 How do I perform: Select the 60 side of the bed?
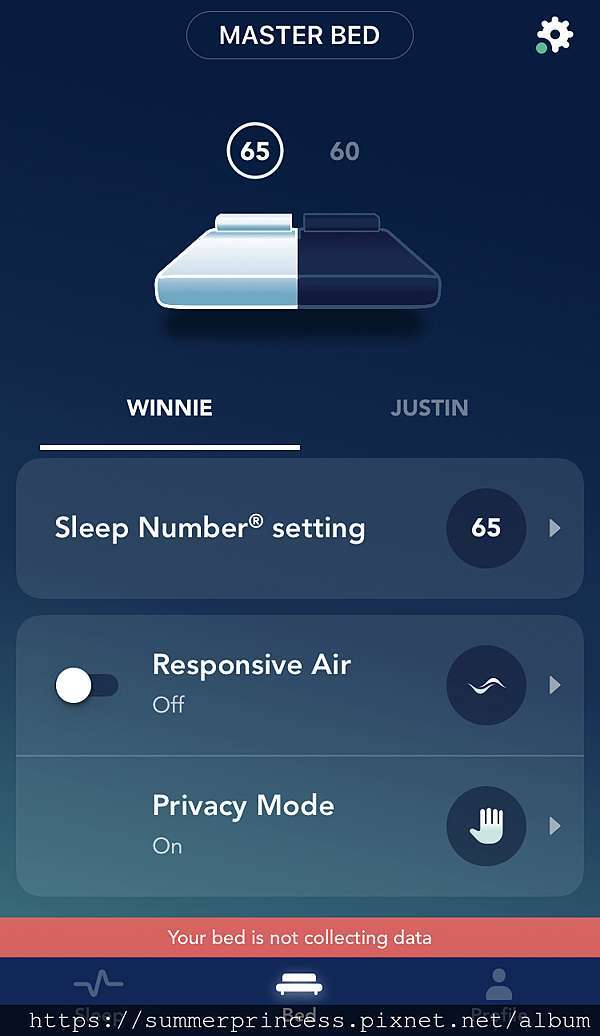click(344, 151)
